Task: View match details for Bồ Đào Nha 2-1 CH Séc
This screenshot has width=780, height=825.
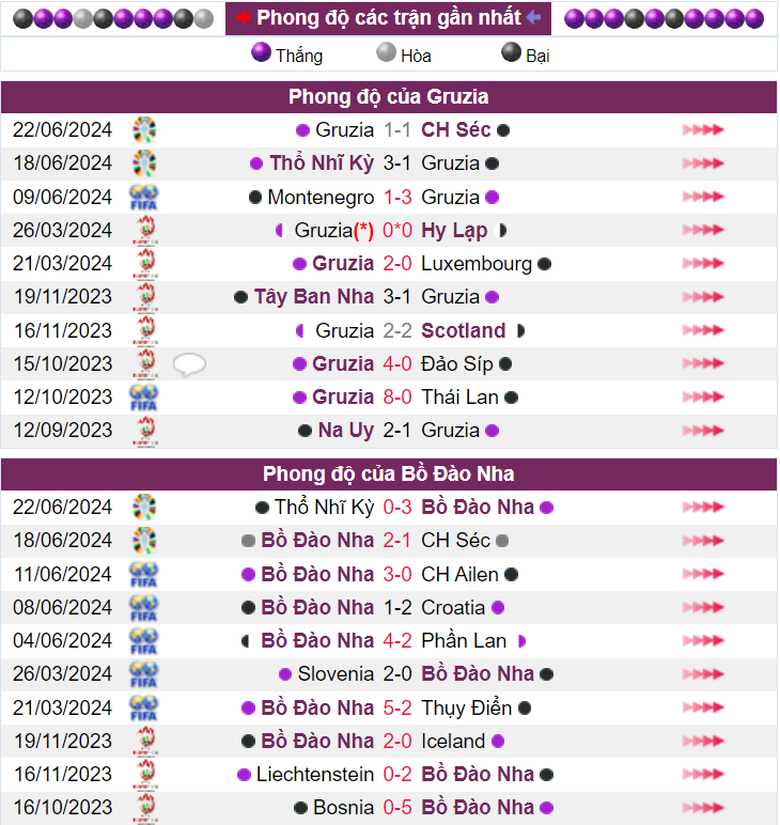Action: pos(702,541)
